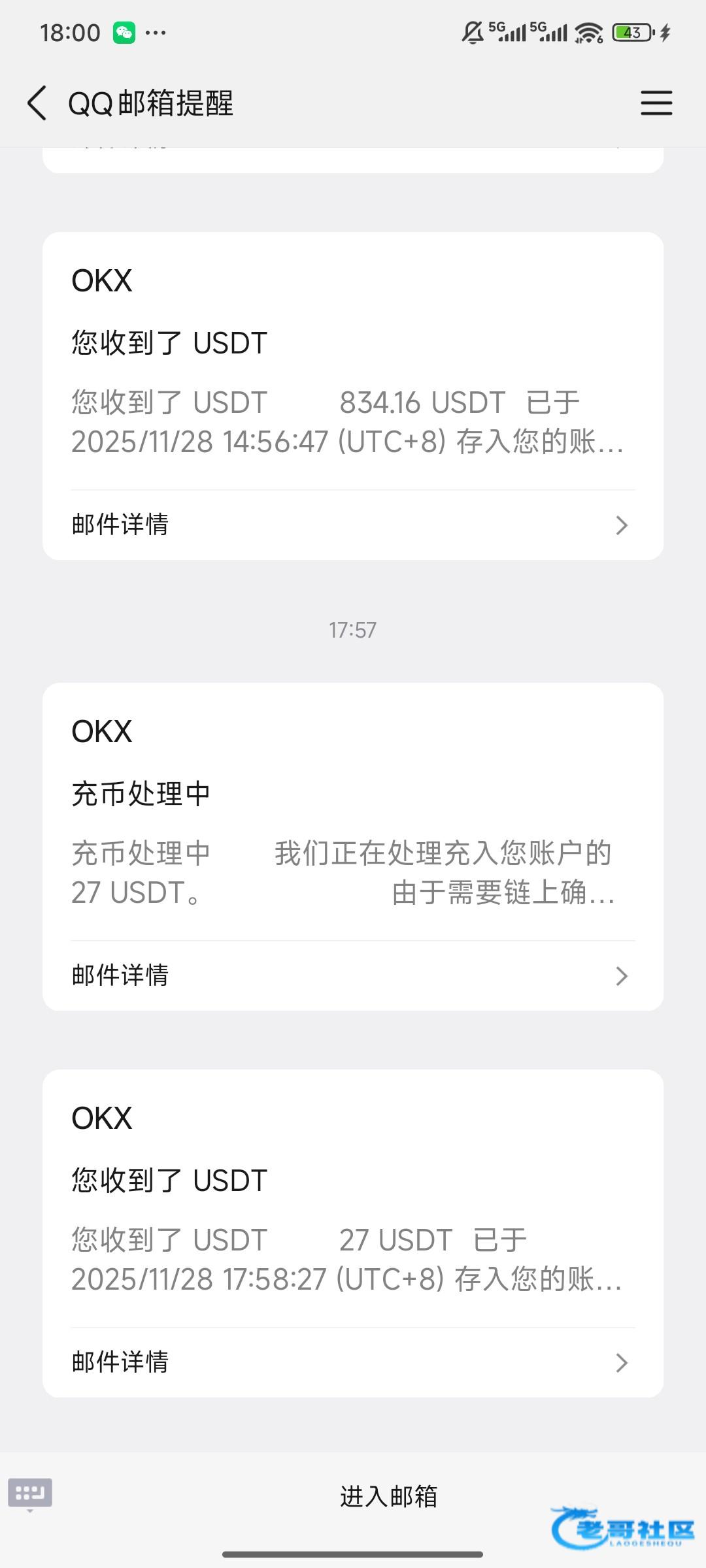
Task: Go back from QQ邮箱提醒
Action: (37, 103)
